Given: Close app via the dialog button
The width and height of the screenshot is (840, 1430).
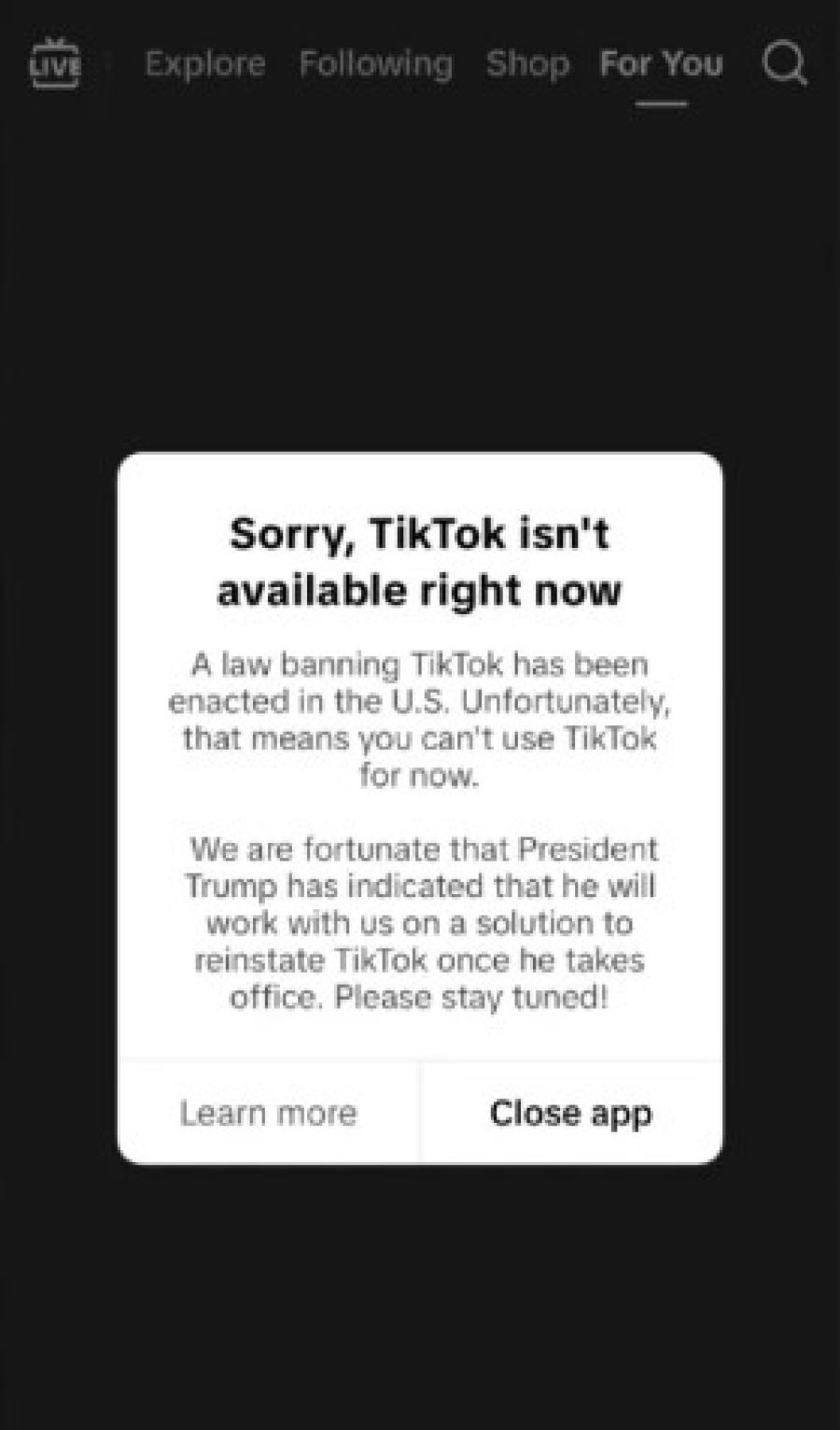Looking at the screenshot, I should 571,1113.
